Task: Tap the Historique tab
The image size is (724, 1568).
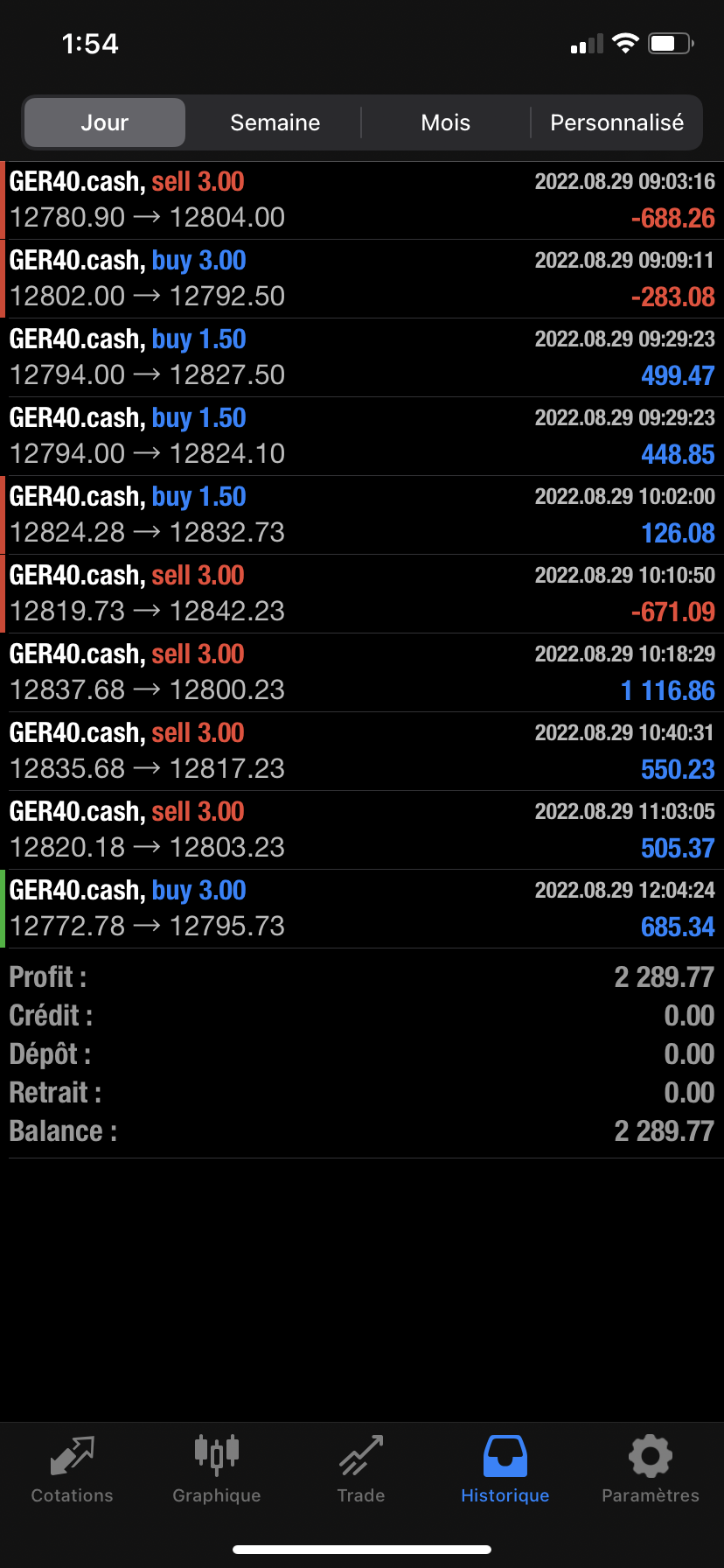Action: click(505, 1470)
